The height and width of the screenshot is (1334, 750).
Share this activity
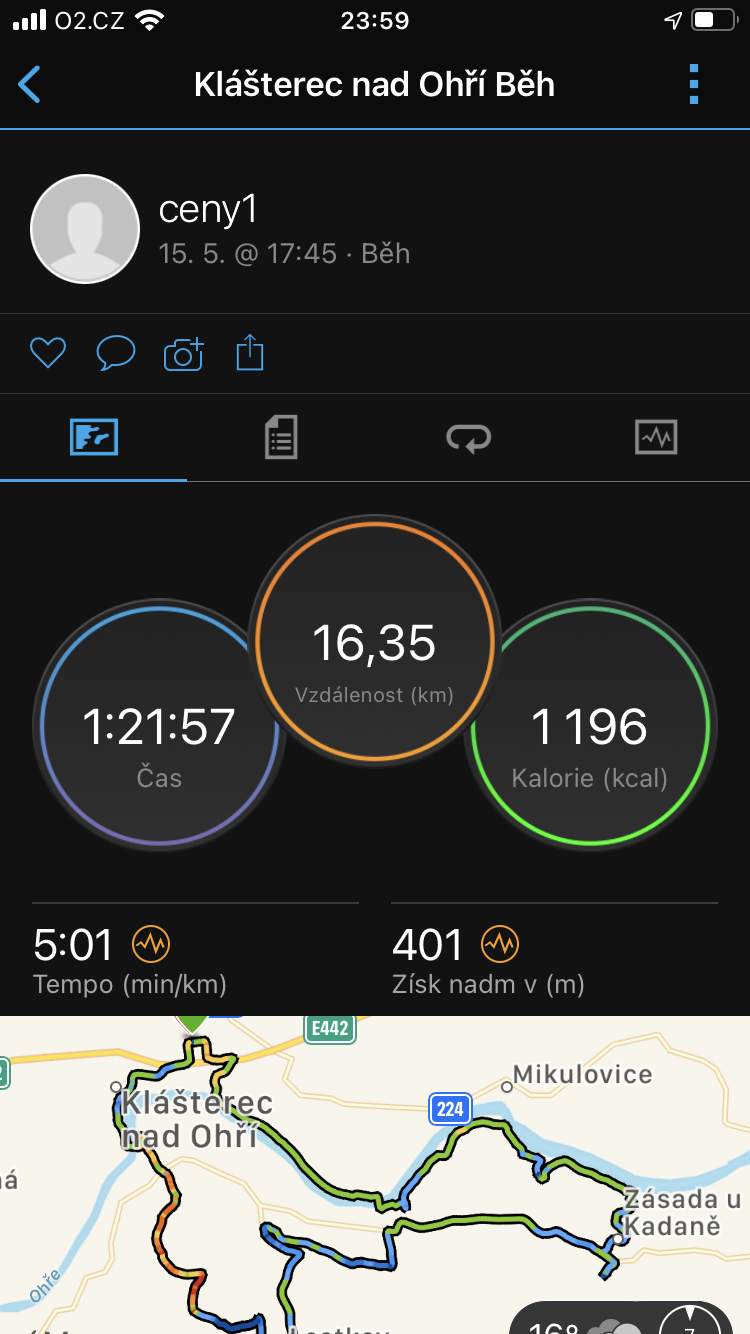coord(250,352)
